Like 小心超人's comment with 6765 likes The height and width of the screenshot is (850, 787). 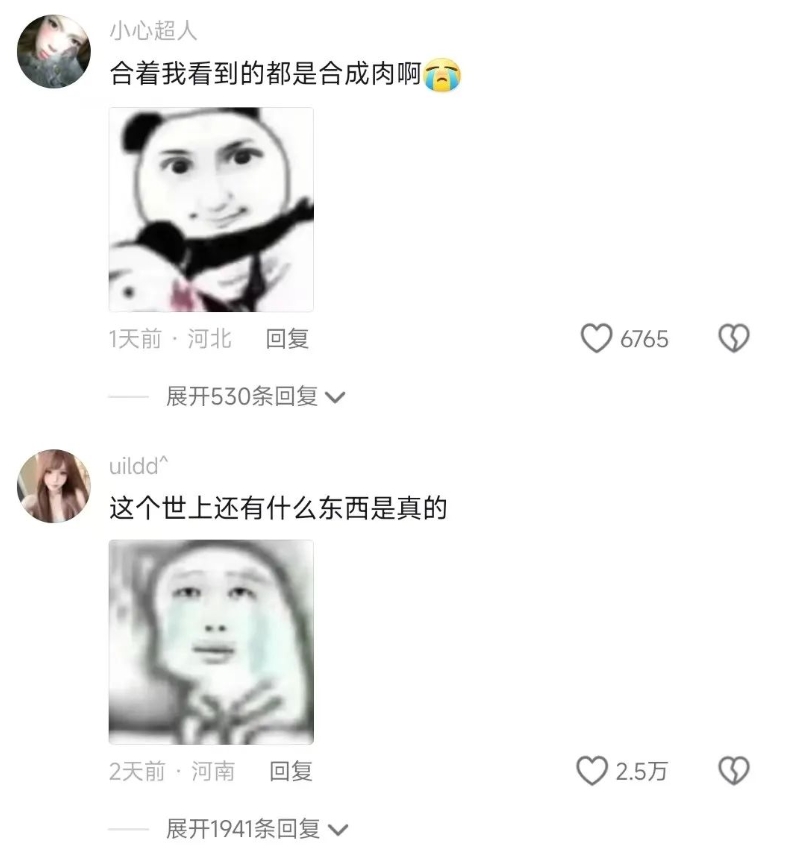(x=597, y=339)
